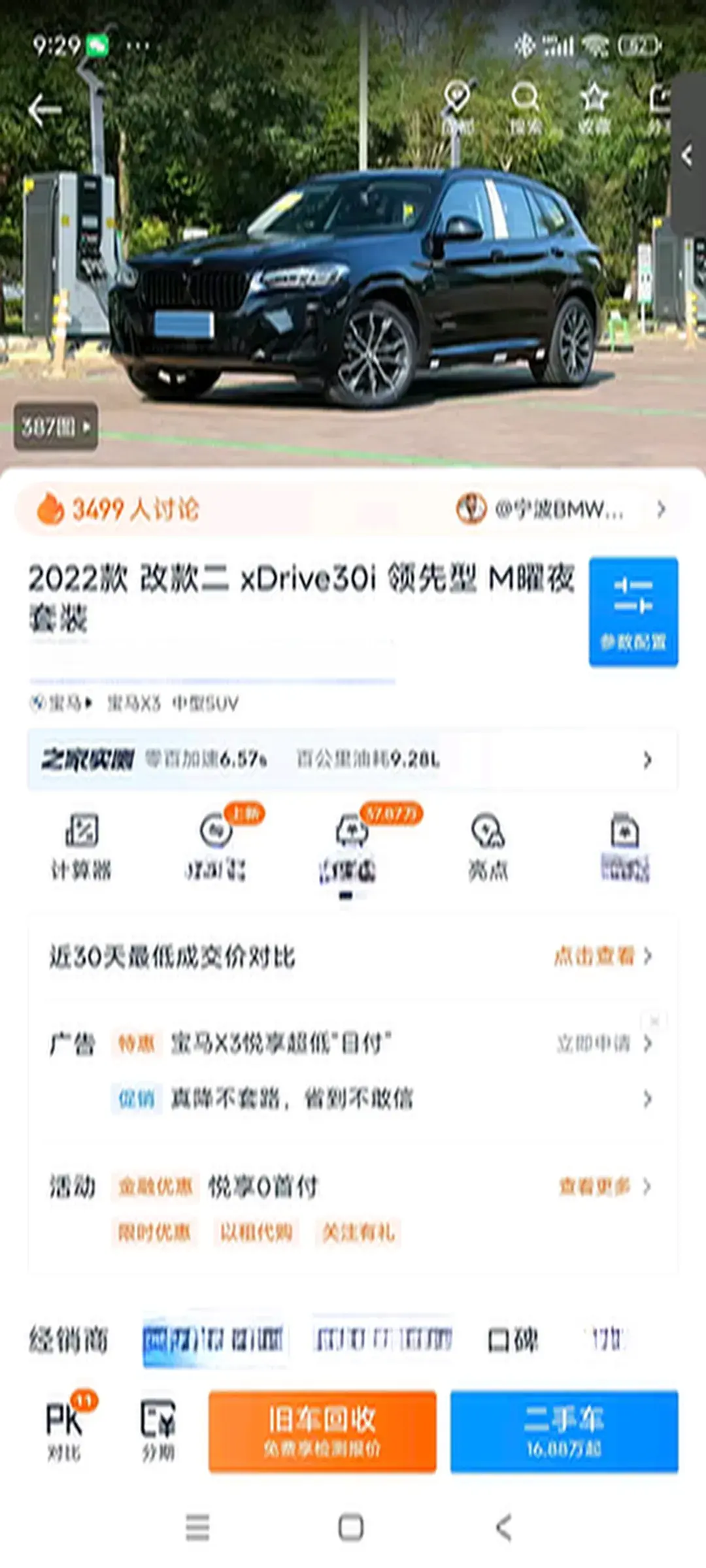The width and height of the screenshot is (706, 1568).
Task: Open the 3499人讨论 discussion banner
Action: pyautogui.click(x=118, y=509)
